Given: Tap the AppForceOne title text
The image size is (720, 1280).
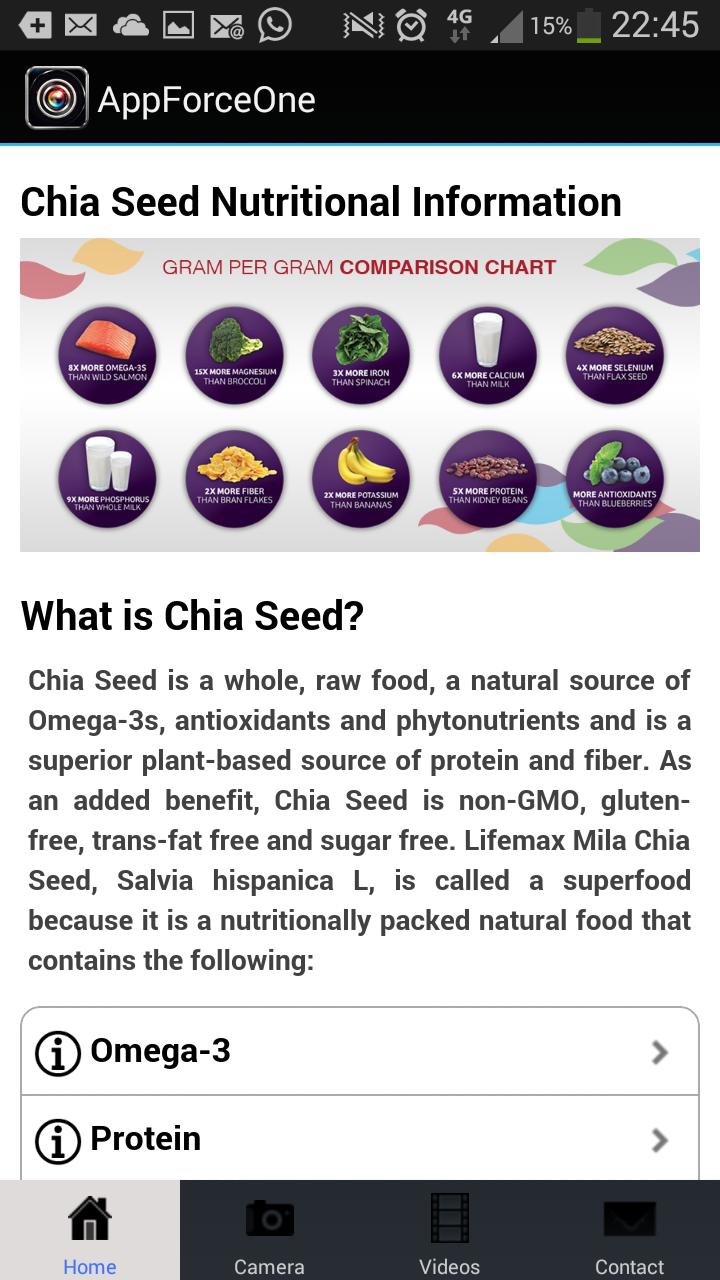Looking at the screenshot, I should click(x=205, y=99).
